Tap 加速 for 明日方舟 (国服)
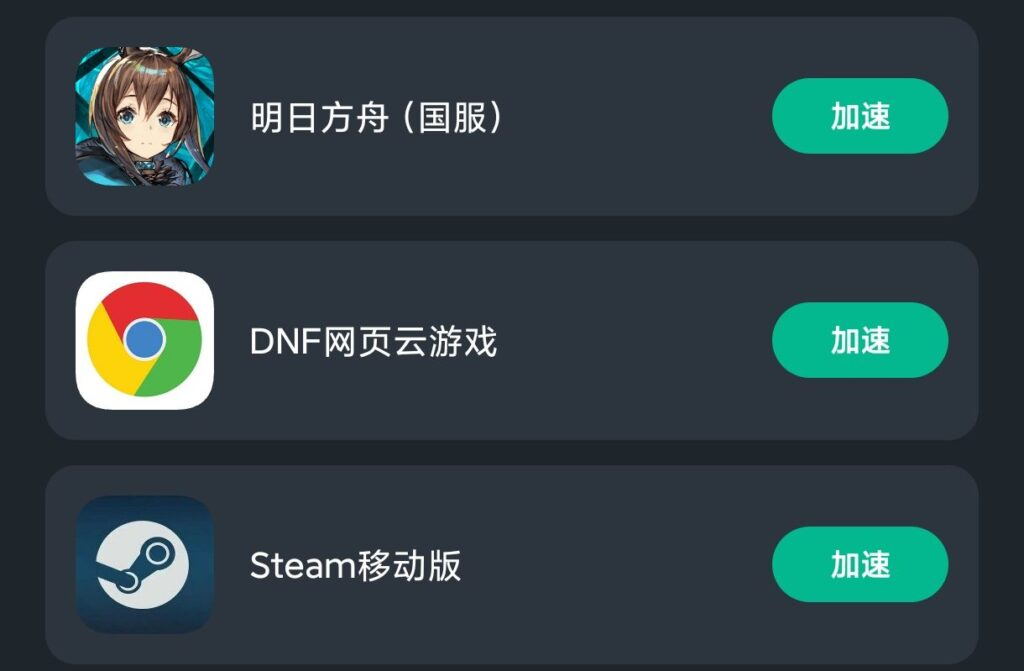 point(859,116)
